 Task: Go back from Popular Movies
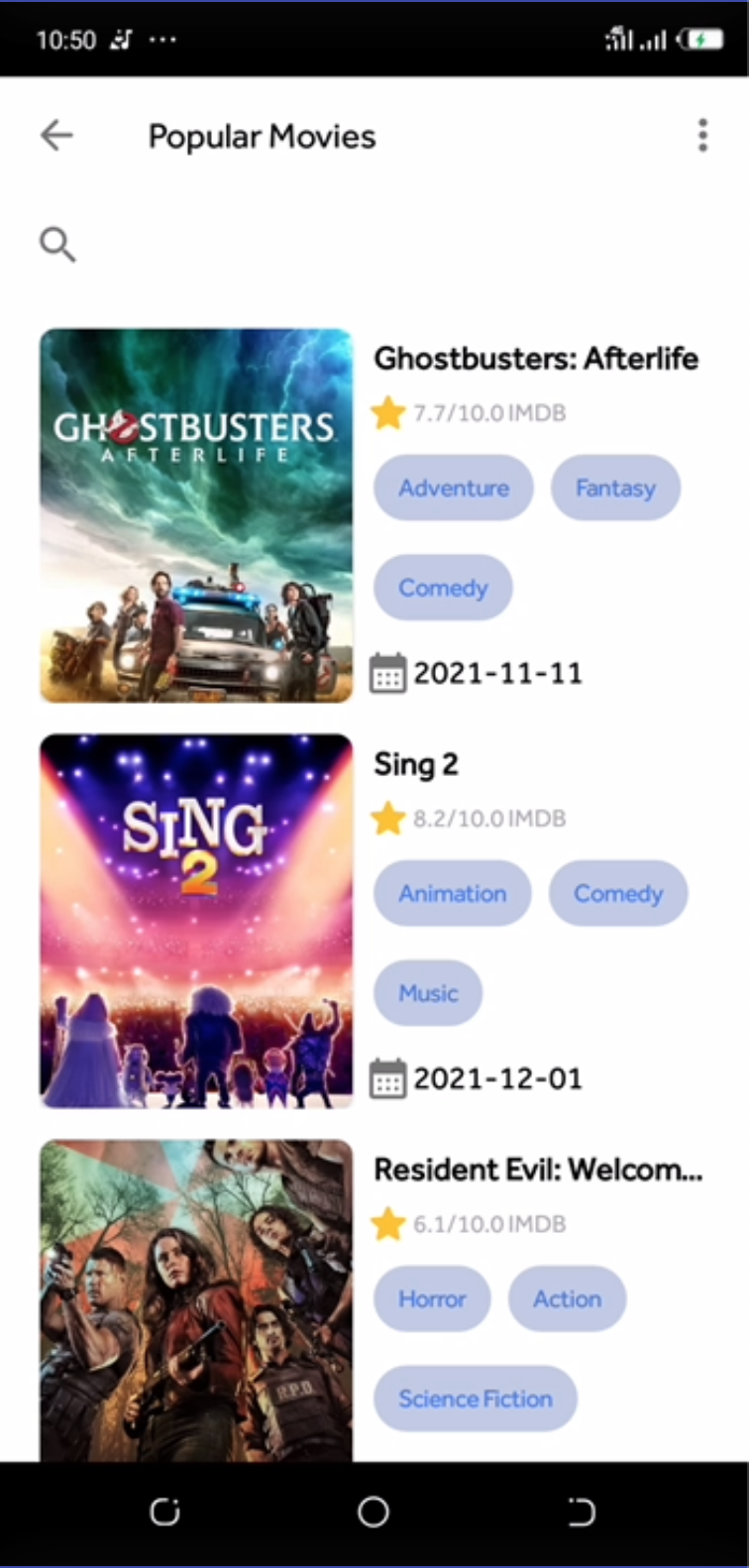coord(56,135)
